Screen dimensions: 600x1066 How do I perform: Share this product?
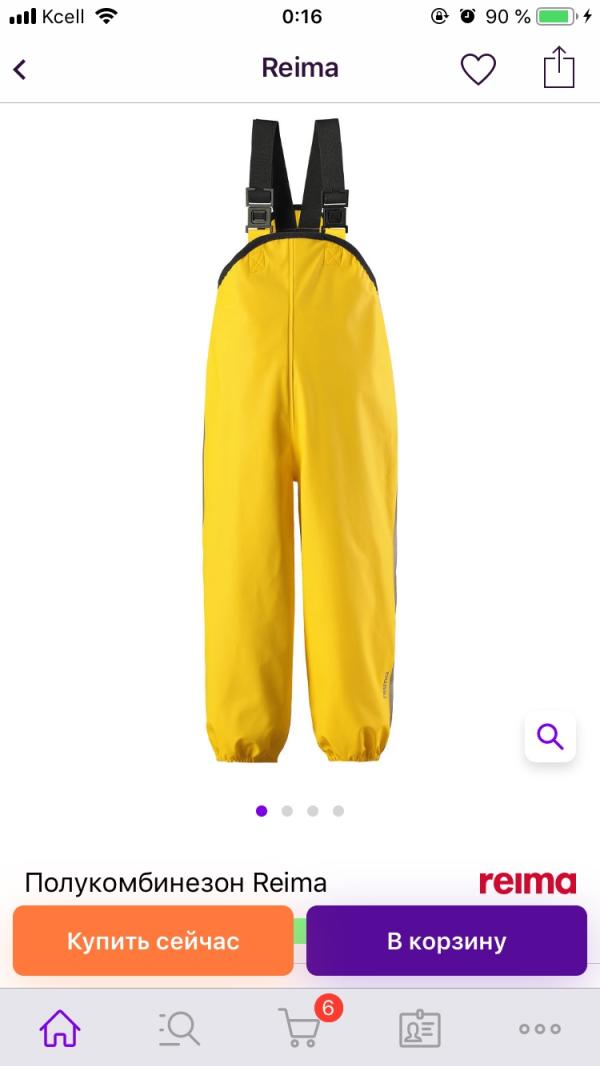pos(559,68)
